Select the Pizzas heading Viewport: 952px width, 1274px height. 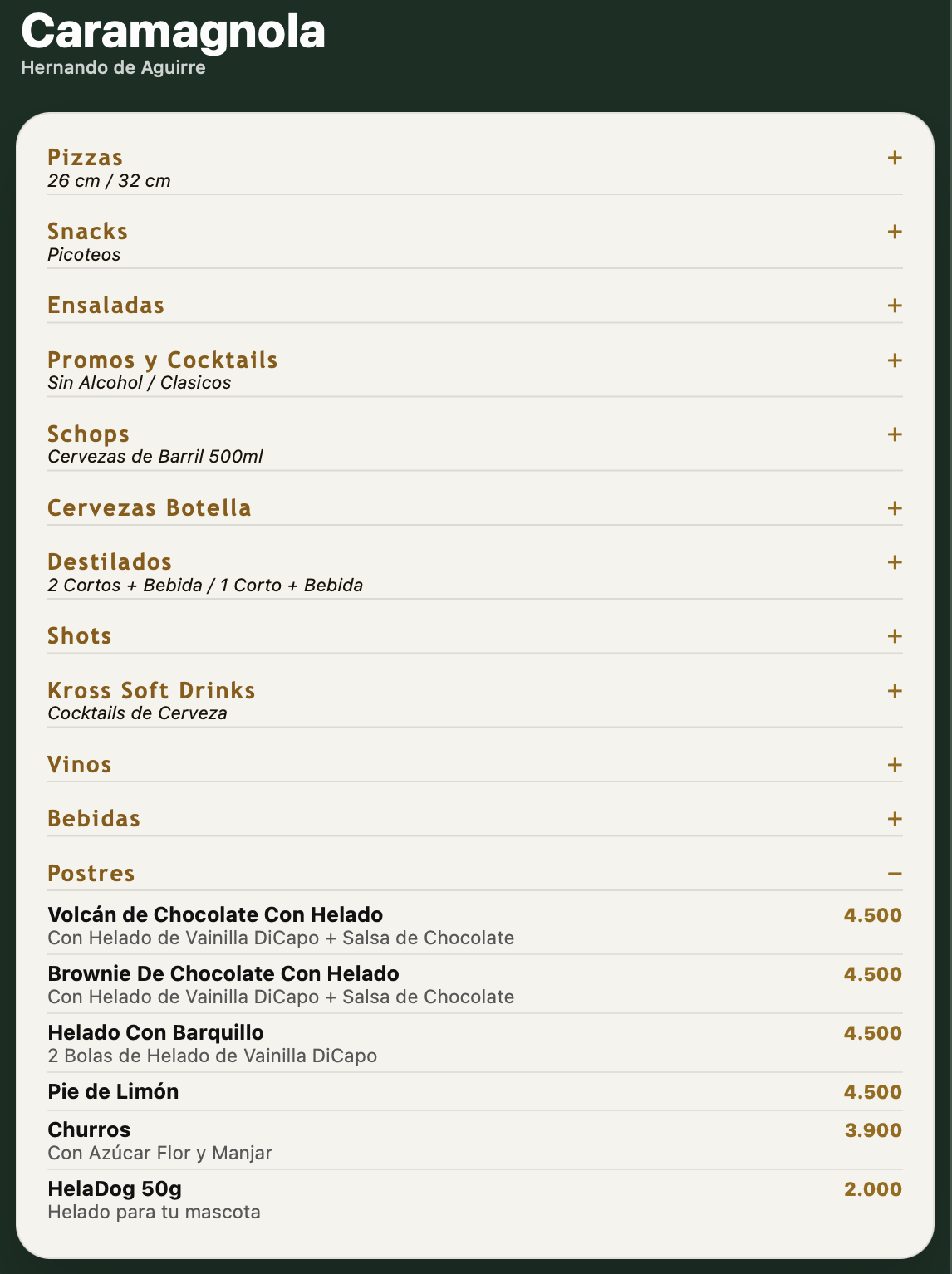click(86, 158)
